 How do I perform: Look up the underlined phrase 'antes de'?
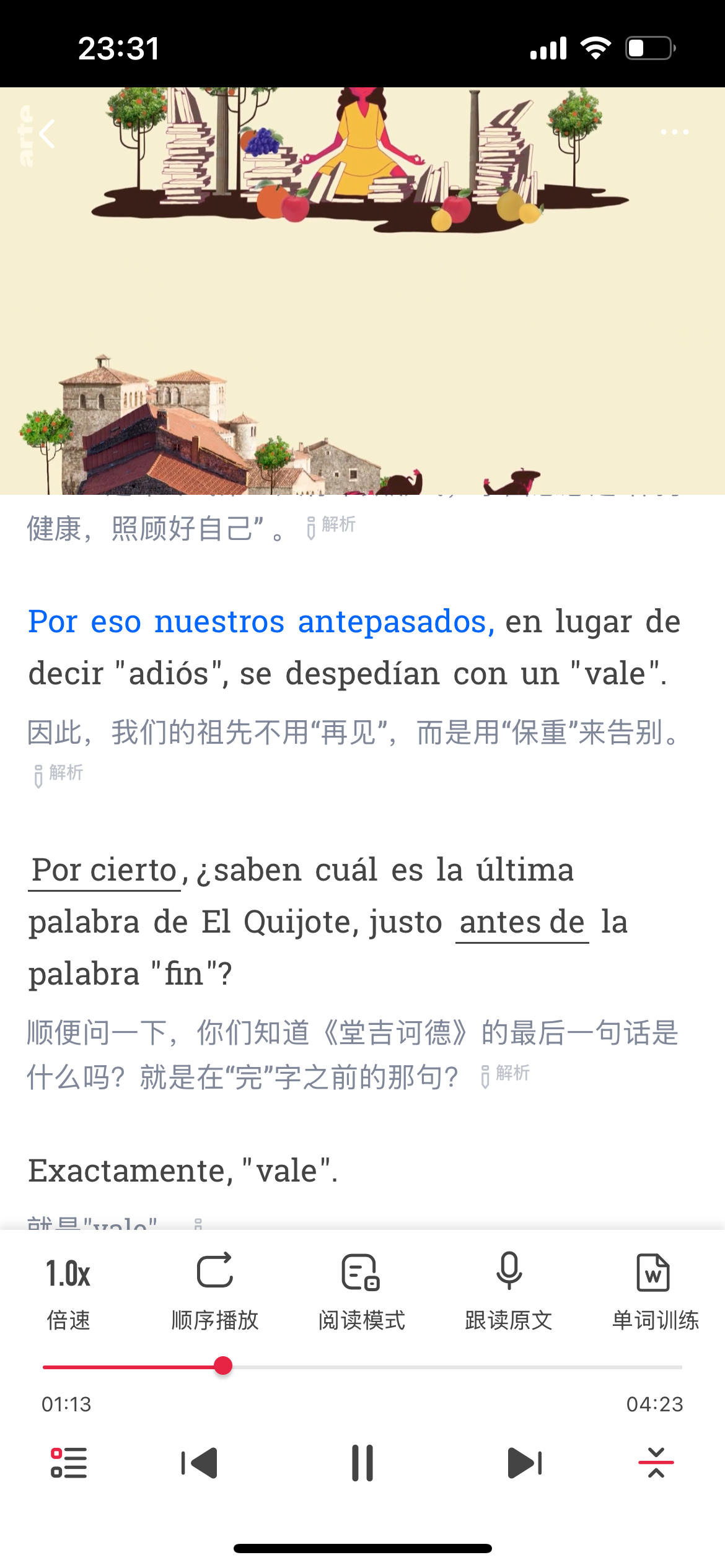(x=522, y=923)
